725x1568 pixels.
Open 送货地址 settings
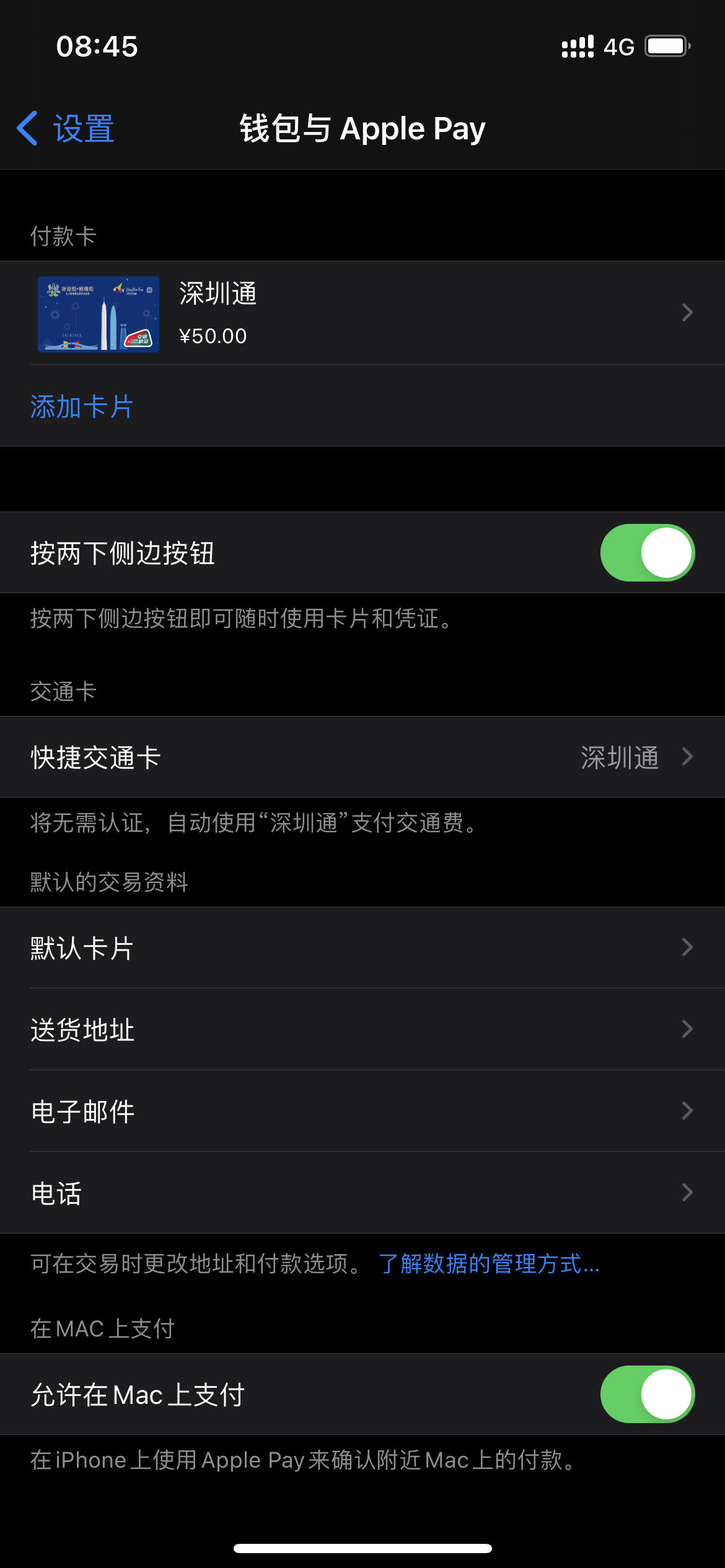tap(362, 1030)
